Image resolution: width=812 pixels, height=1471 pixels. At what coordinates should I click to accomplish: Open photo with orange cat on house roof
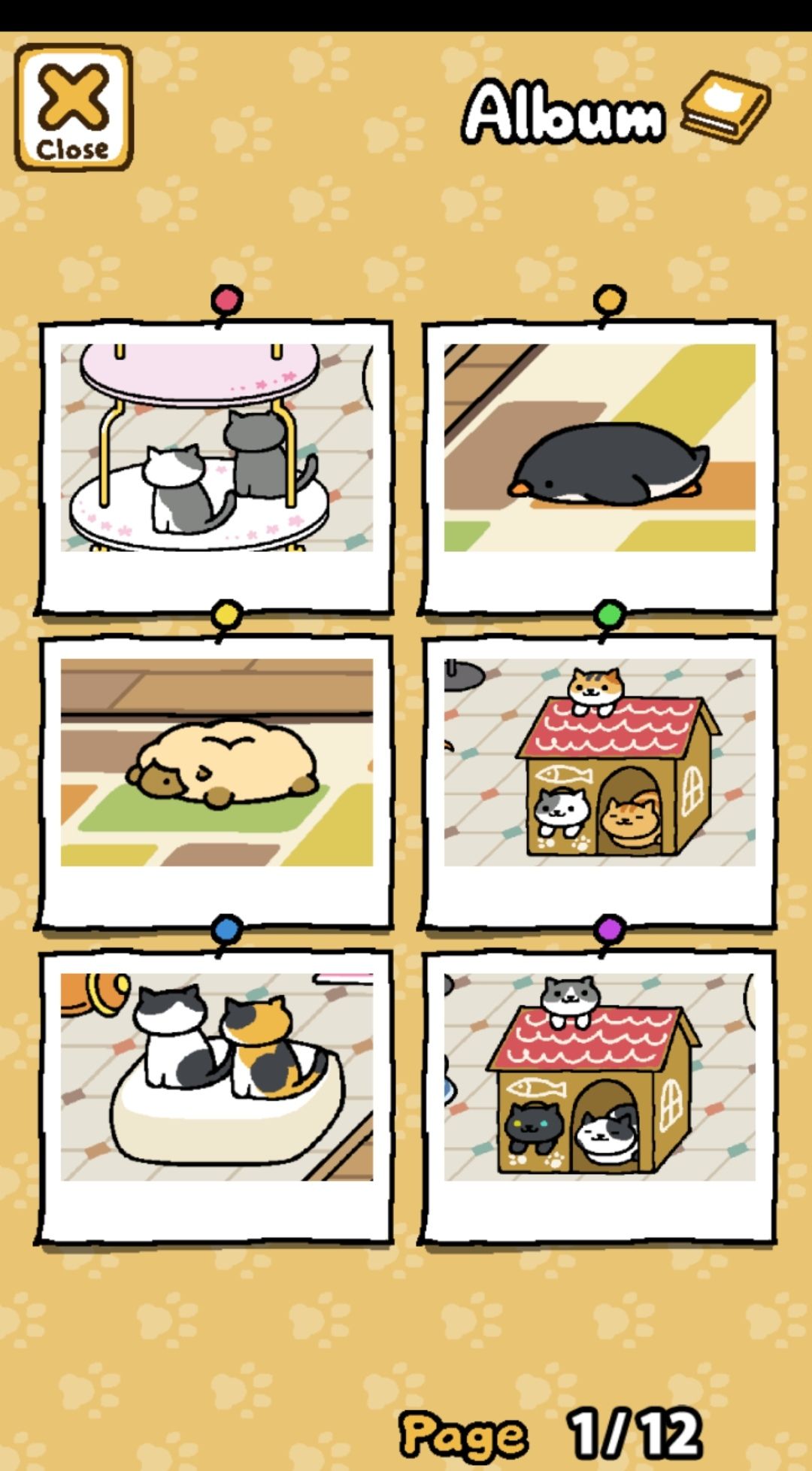(x=599, y=782)
